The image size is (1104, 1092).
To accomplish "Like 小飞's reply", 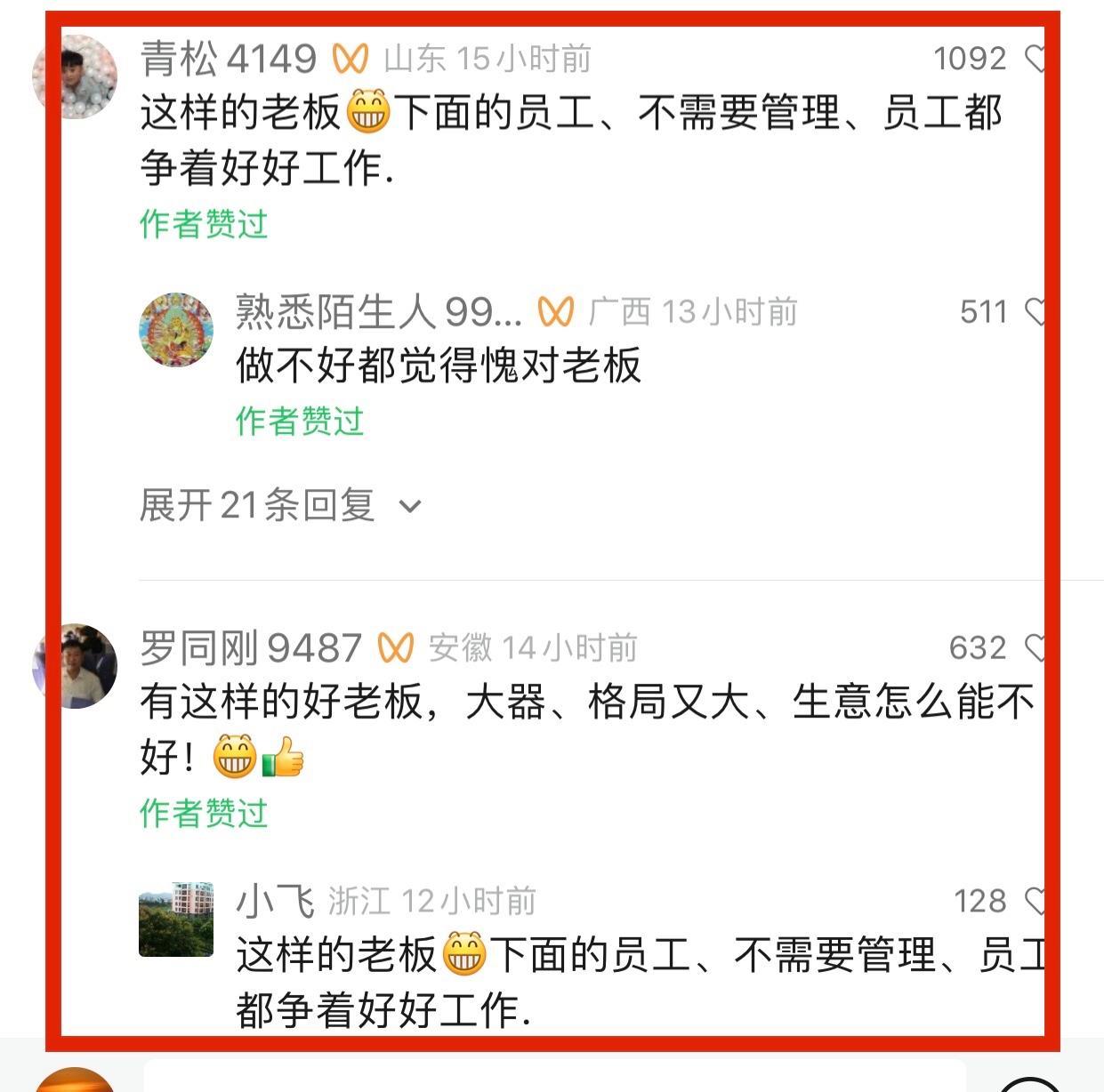I will [1035, 901].
